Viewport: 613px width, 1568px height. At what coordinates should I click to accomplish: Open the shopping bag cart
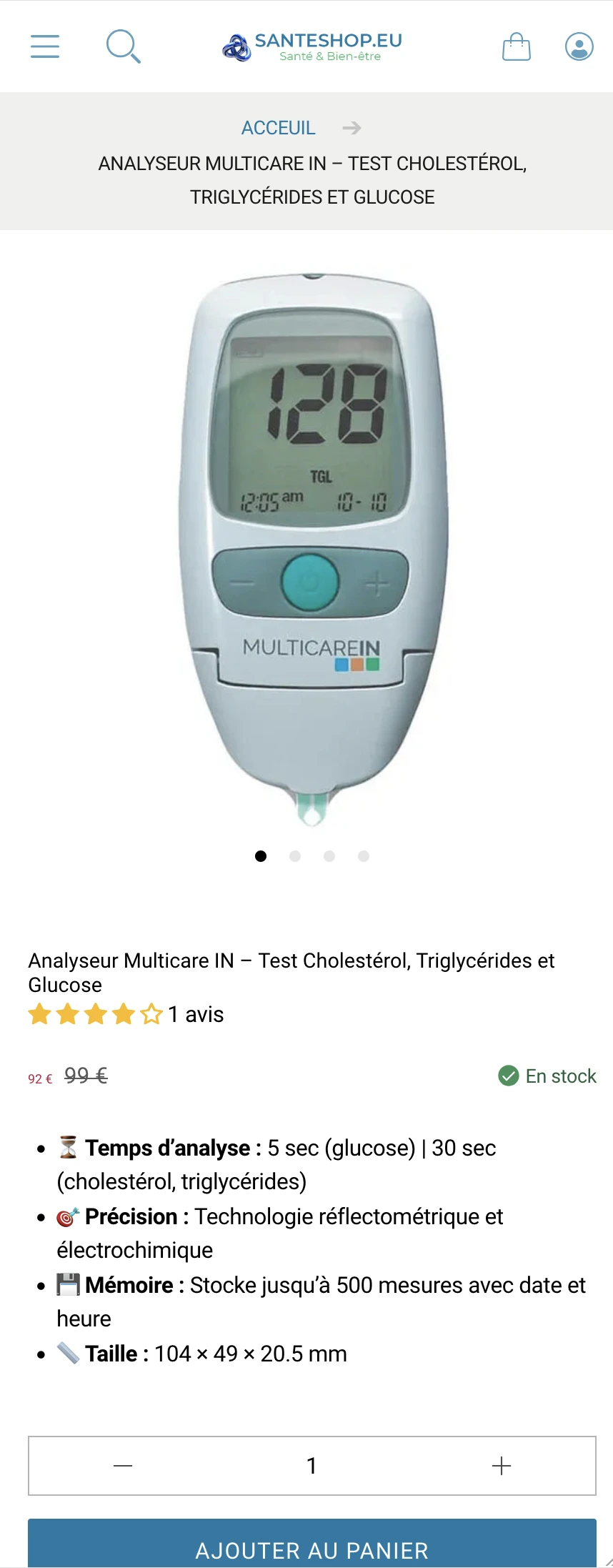pyautogui.click(x=516, y=46)
